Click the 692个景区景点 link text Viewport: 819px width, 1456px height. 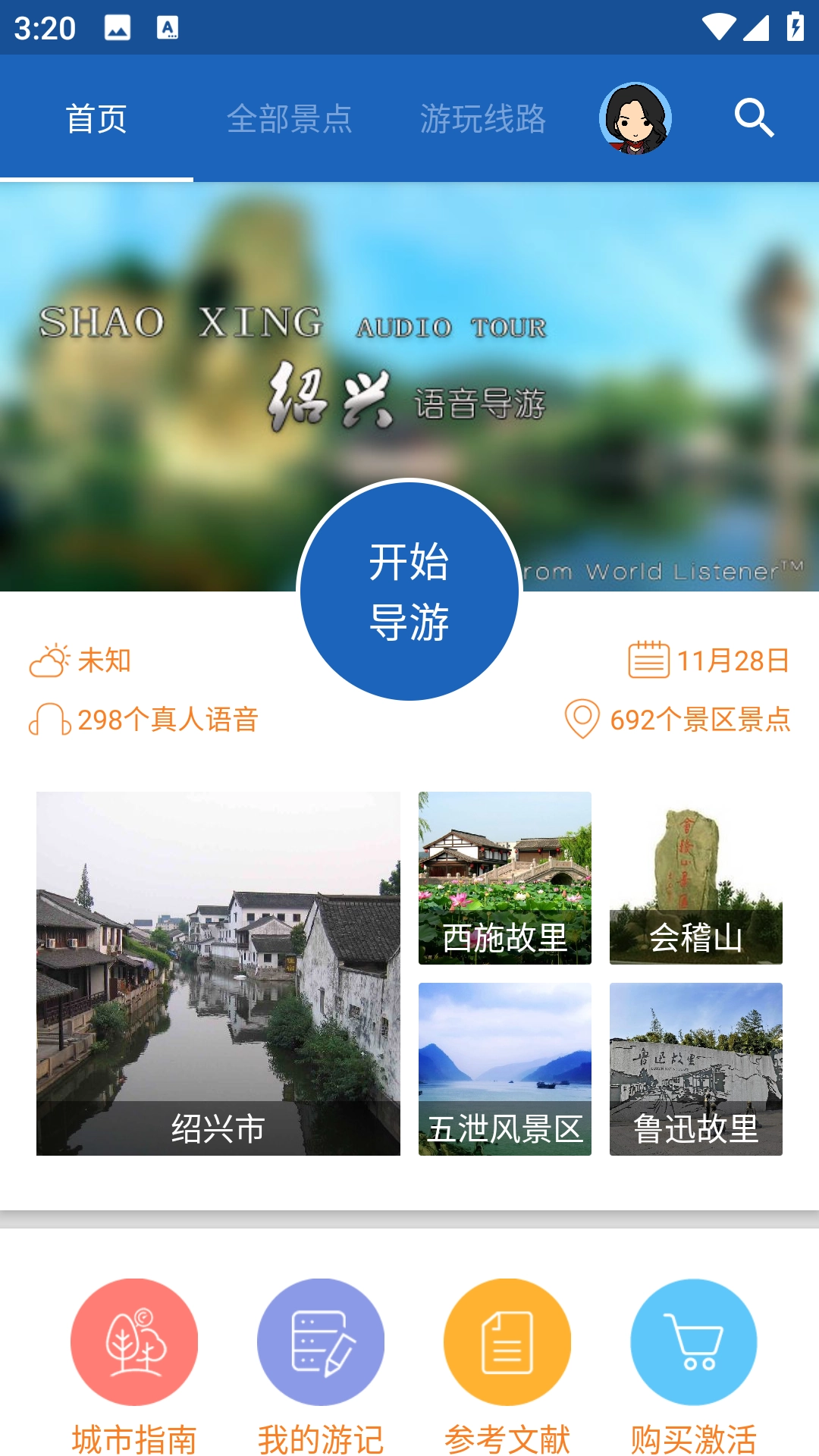[x=701, y=722]
